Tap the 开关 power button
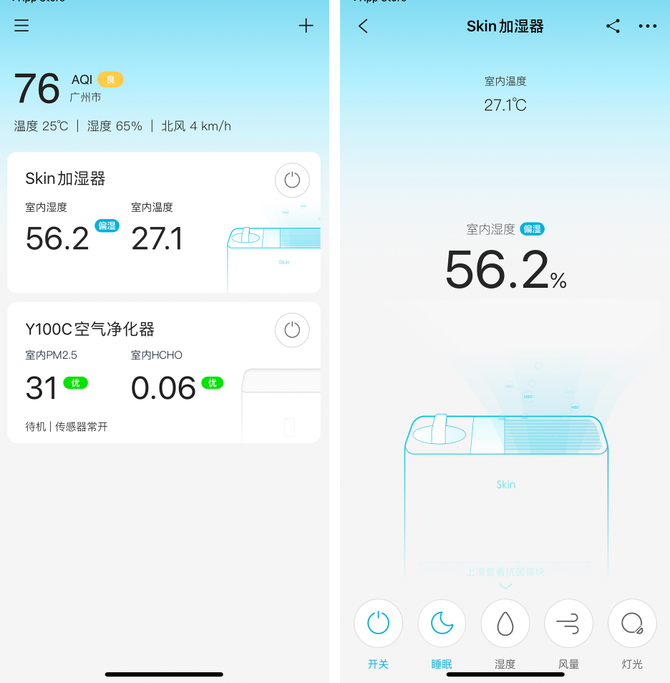This screenshot has width=670, height=683. (378, 624)
